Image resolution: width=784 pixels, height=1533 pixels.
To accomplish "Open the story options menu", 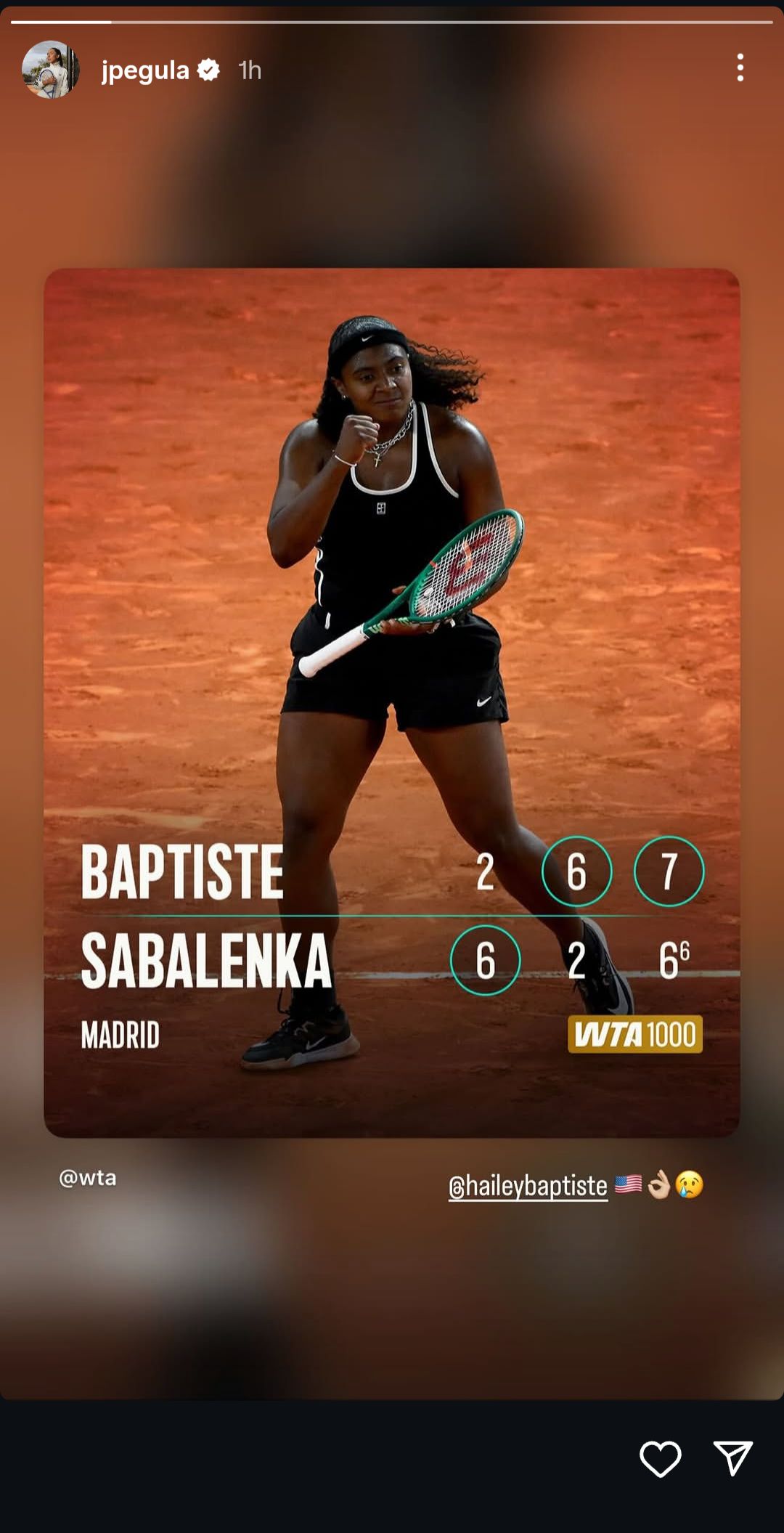I will 740,68.
